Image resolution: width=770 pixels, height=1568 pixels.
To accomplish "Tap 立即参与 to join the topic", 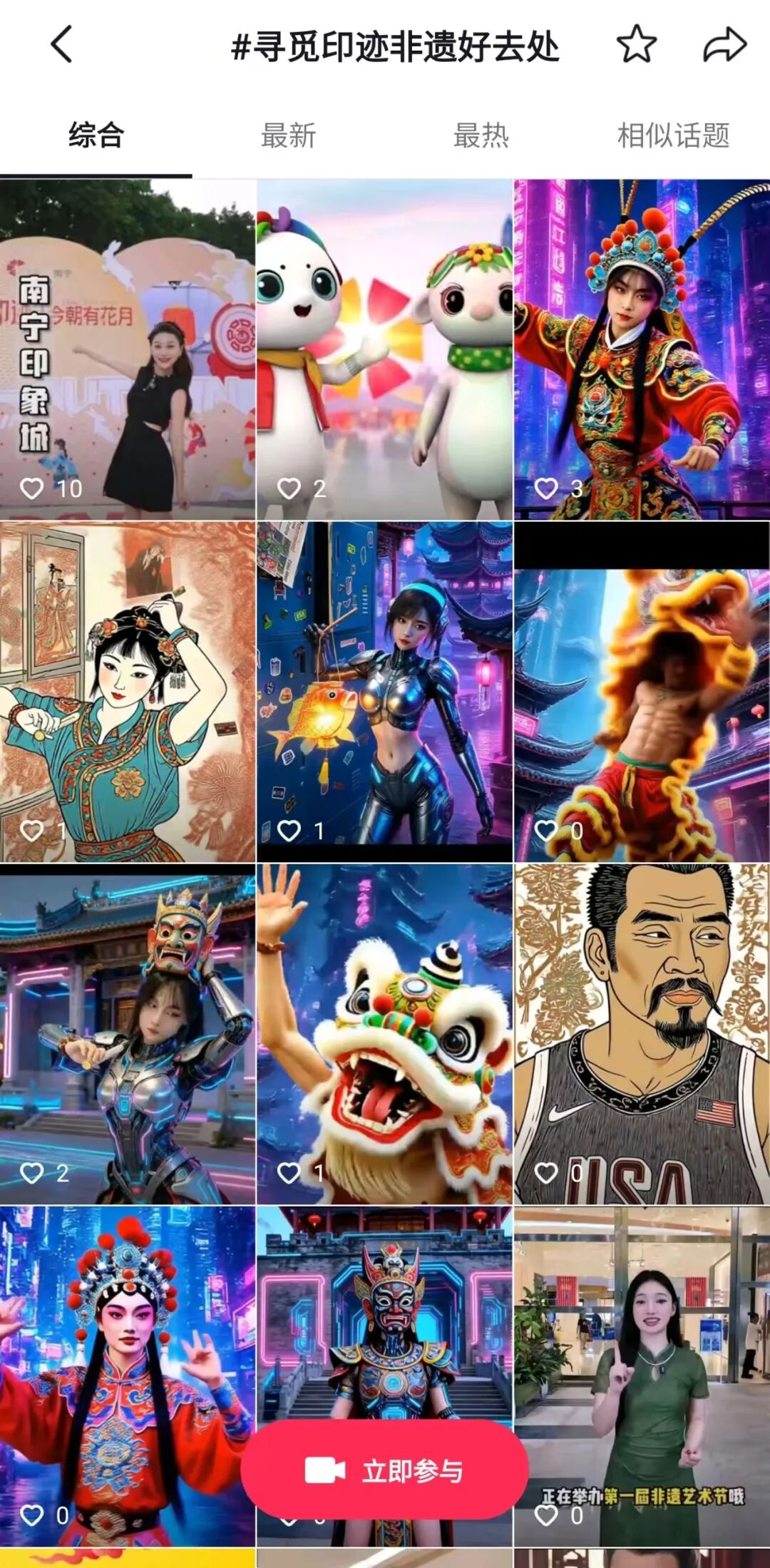I will click(x=385, y=1470).
